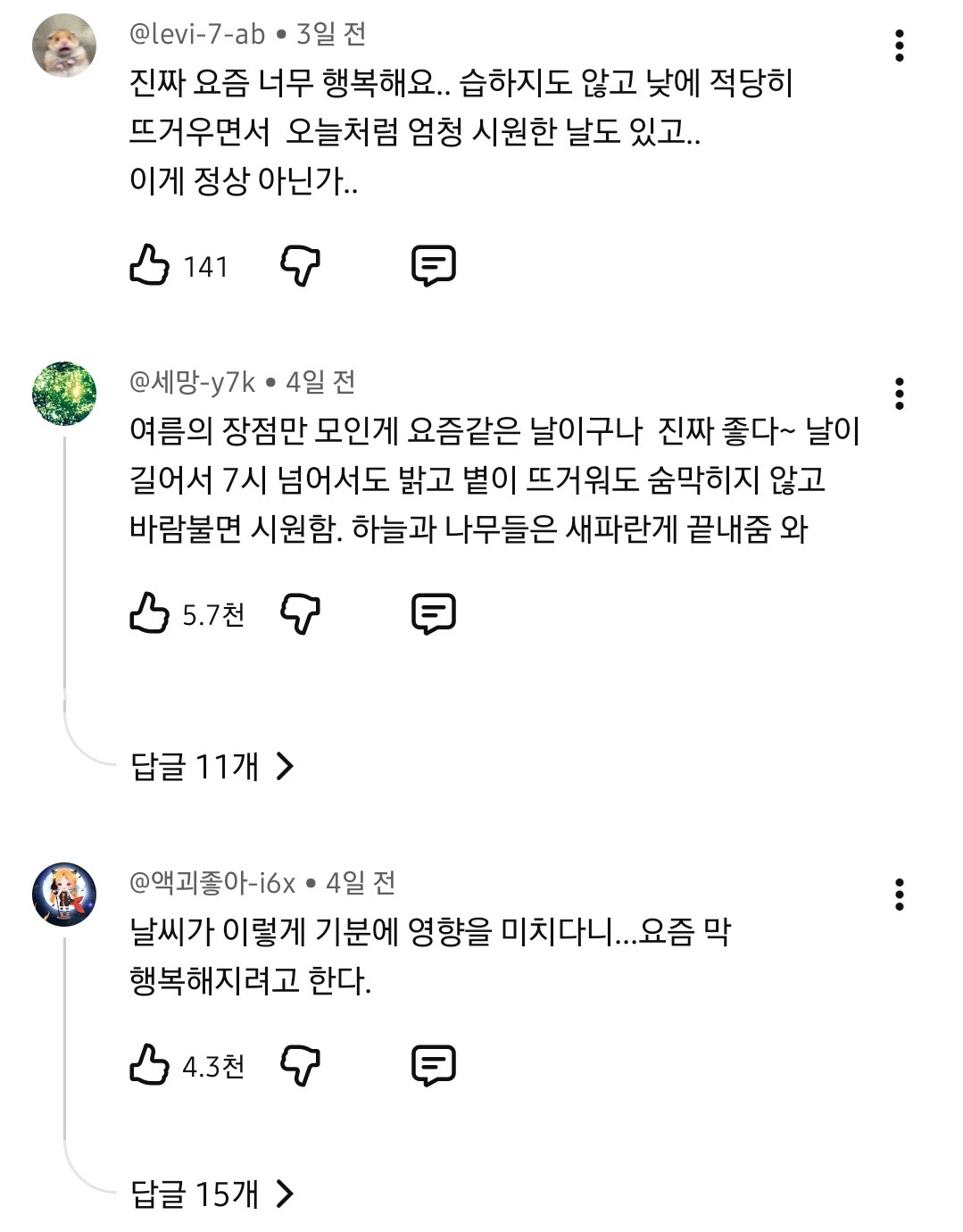Reply to @levi-7-ab's comment
This screenshot has height=1232, width=963.
434,265
